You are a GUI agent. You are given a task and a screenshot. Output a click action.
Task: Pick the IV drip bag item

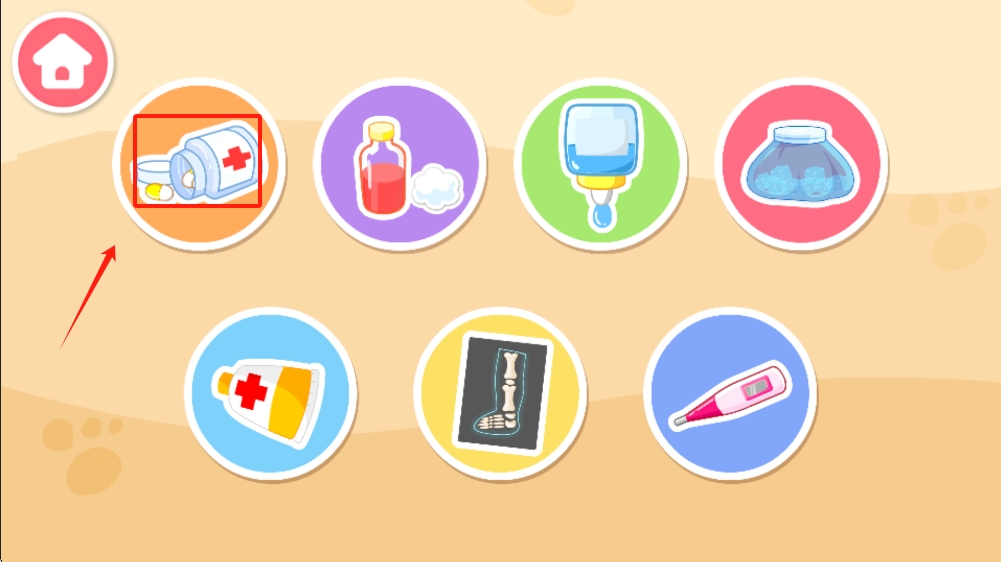click(x=600, y=163)
